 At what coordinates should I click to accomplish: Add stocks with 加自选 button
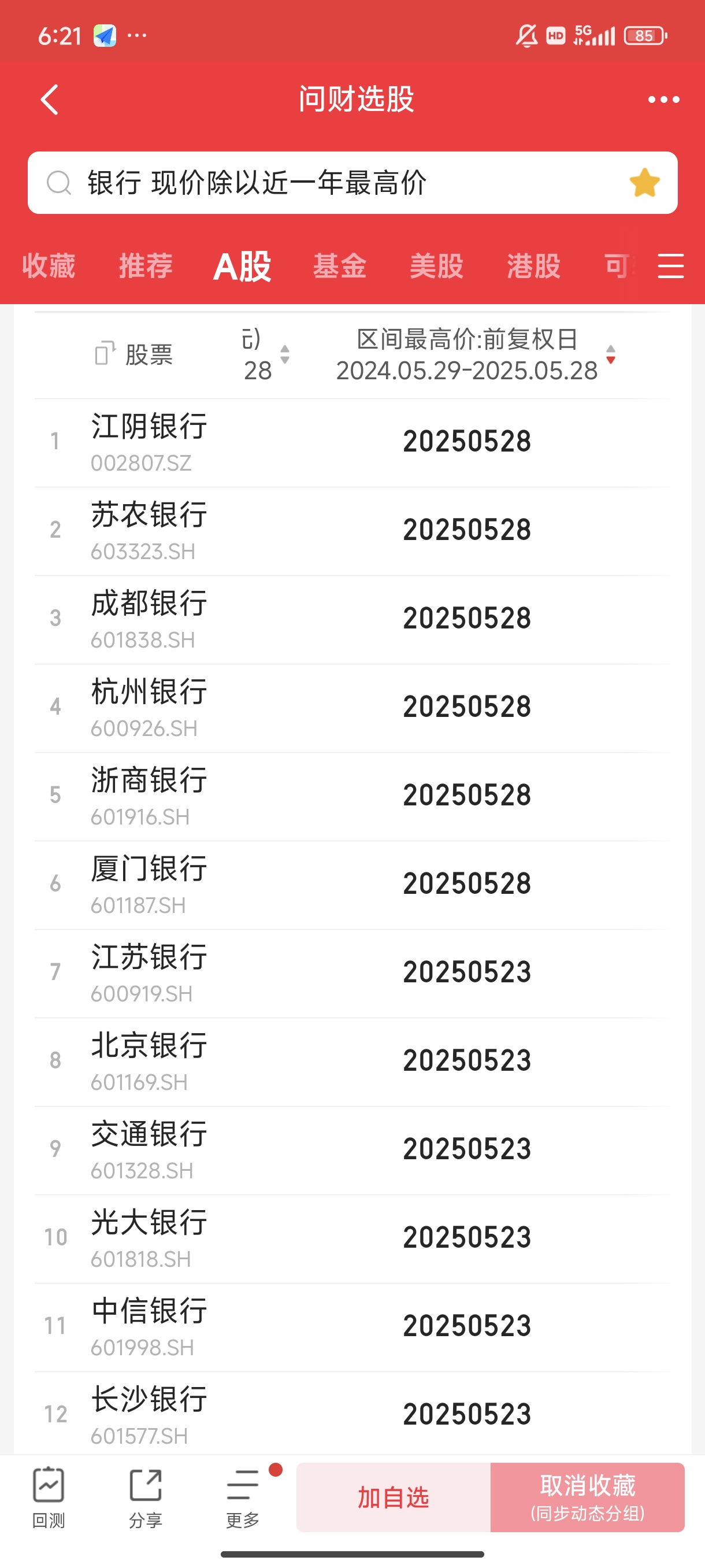pos(393,1497)
